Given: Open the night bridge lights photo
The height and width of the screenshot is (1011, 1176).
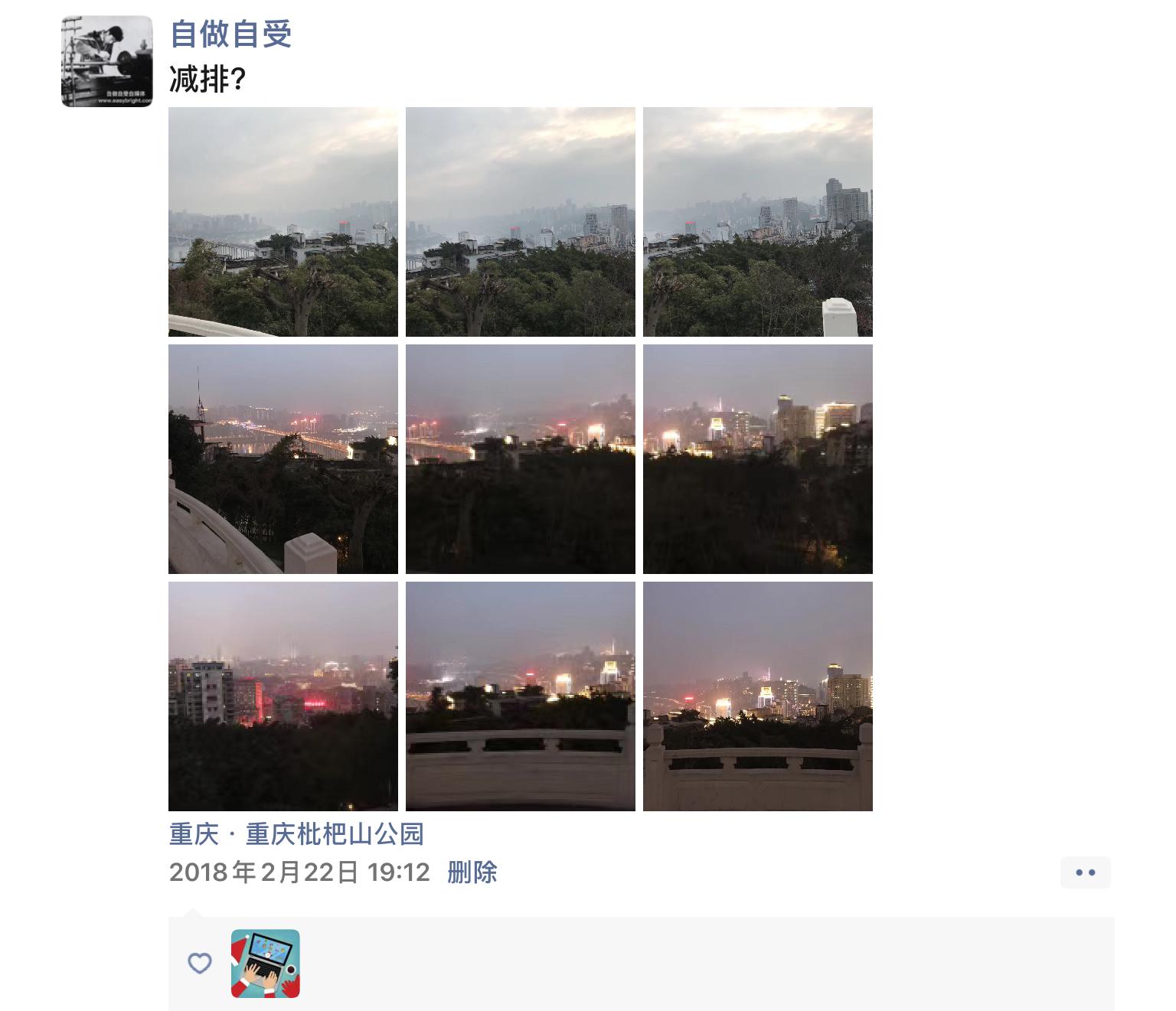Looking at the screenshot, I should click(x=283, y=459).
